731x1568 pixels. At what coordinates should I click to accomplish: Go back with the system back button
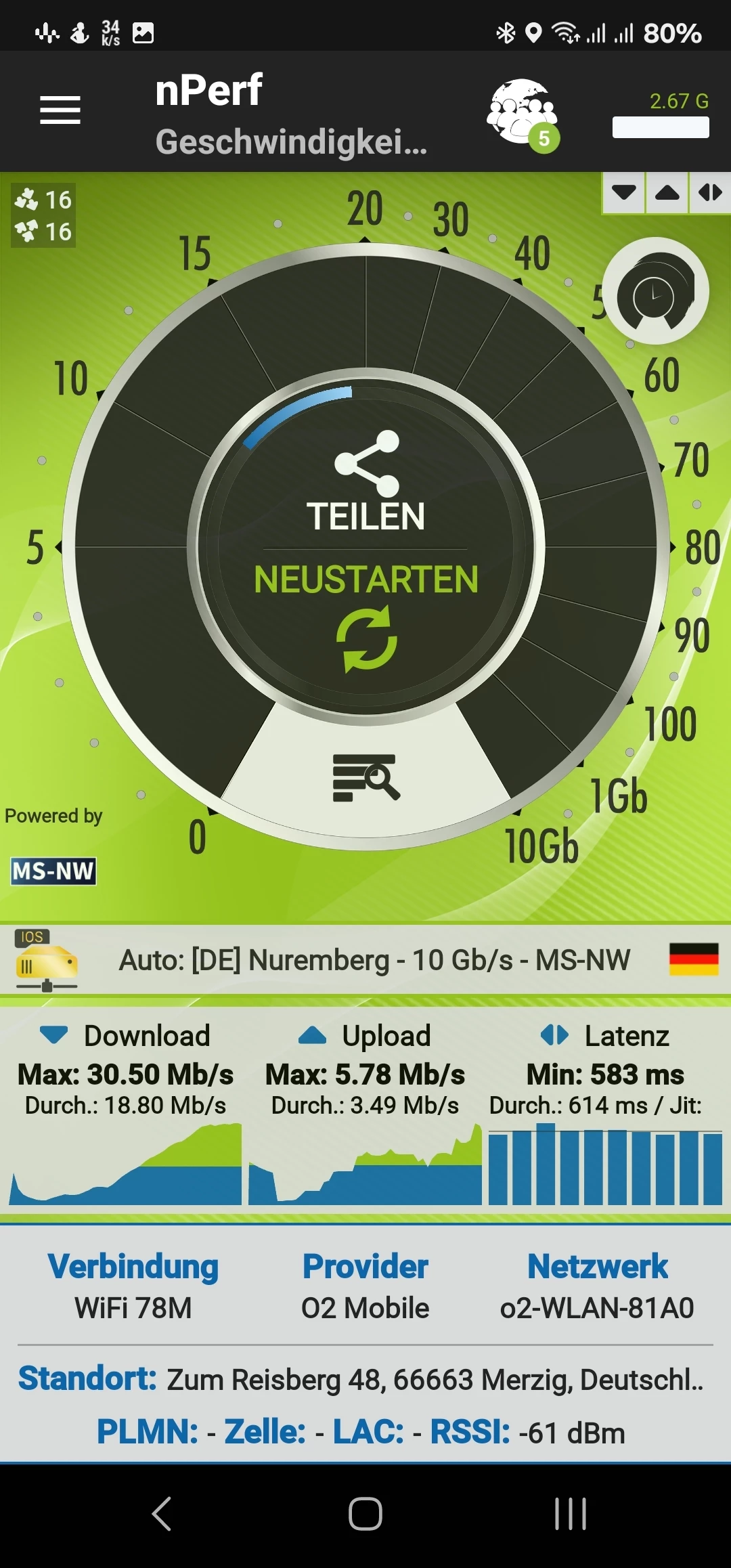pyautogui.click(x=162, y=1514)
